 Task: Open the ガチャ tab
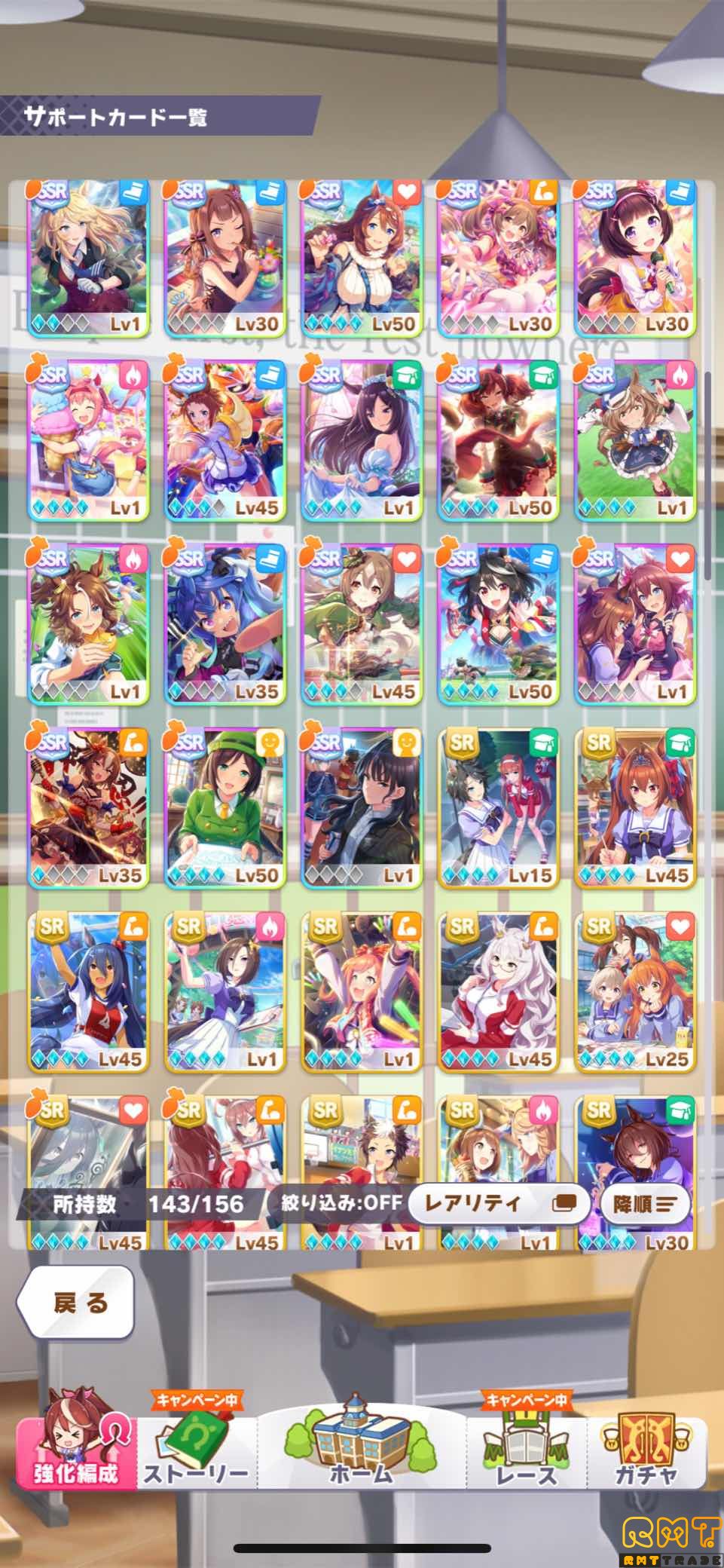pos(646,1451)
